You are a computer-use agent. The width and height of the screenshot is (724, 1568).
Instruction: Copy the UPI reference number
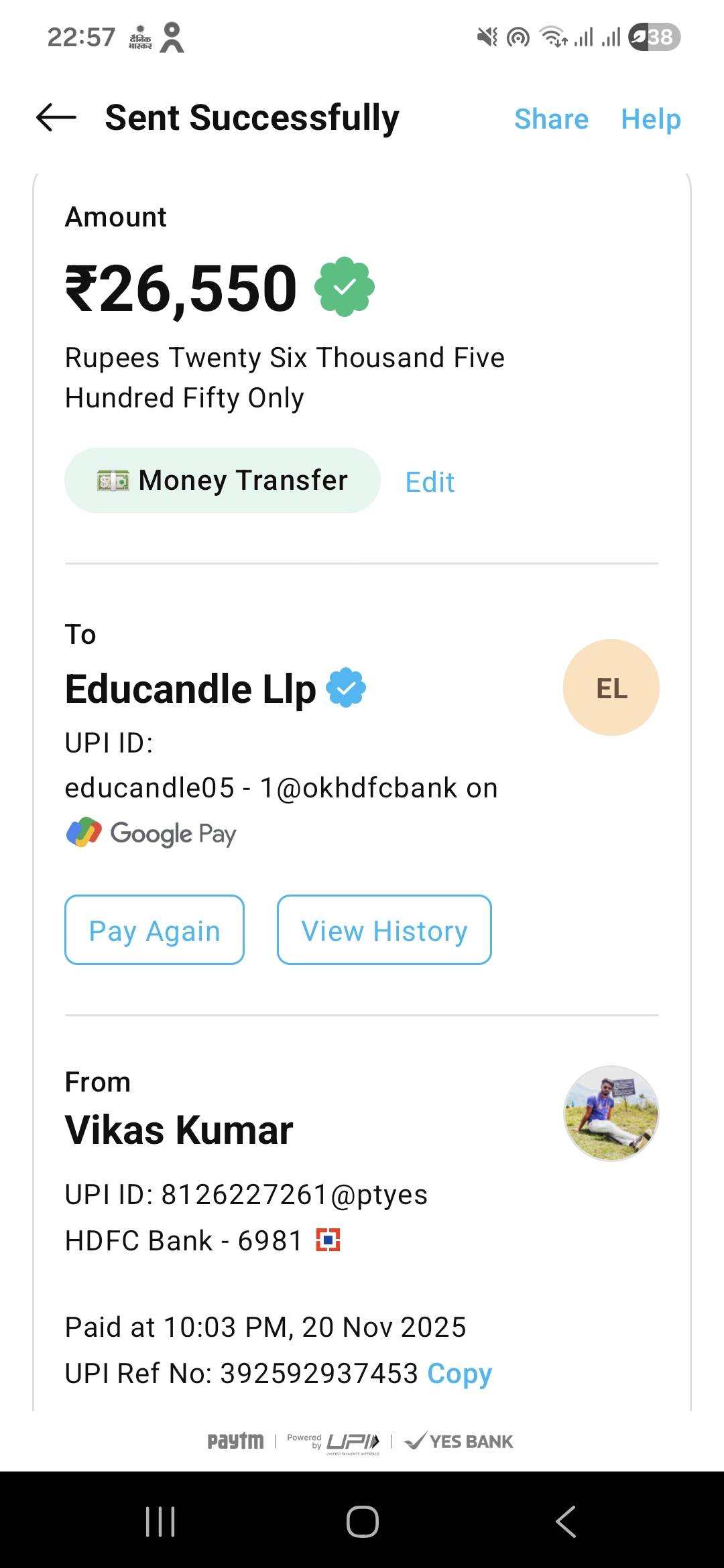click(x=459, y=1374)
